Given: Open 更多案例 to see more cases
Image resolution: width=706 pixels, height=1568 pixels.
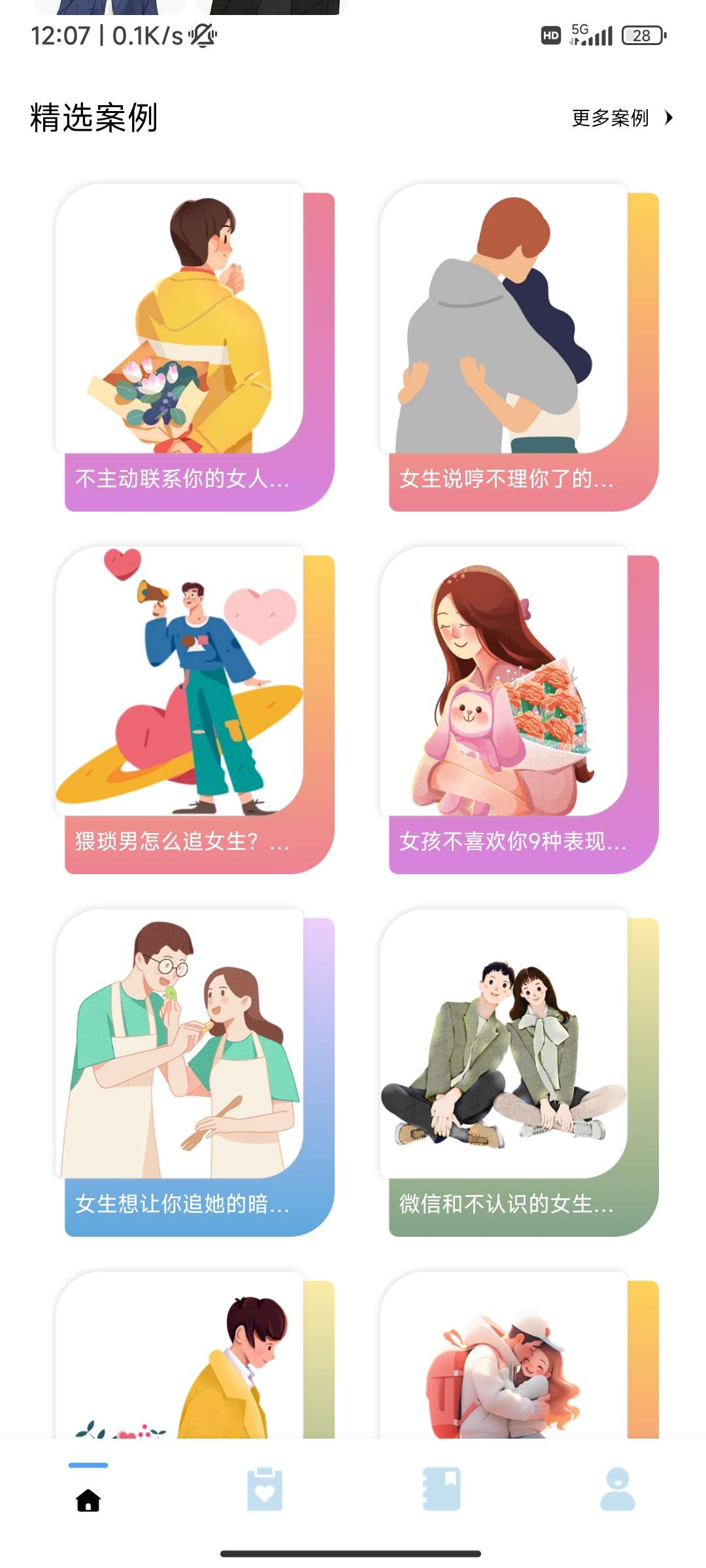Looking at the screenshot, I should (621, 118).
